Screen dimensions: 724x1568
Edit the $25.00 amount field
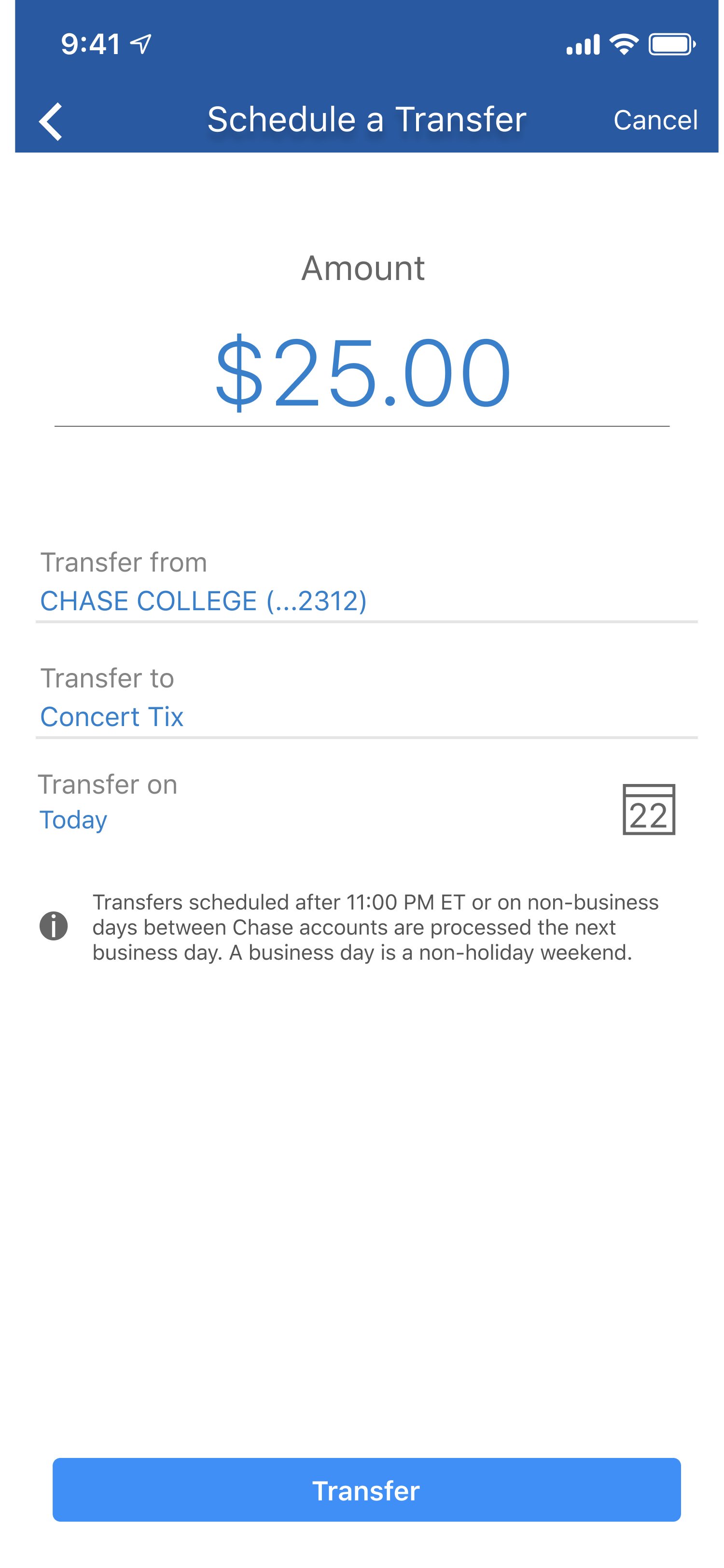[x=362, y=373]
